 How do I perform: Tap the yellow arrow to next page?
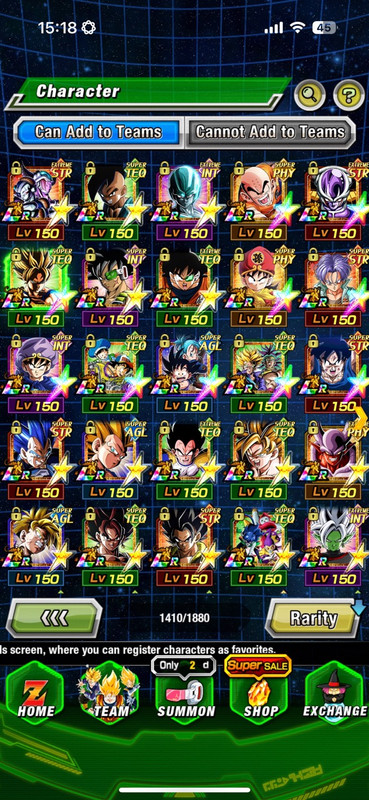pos(361,417)
